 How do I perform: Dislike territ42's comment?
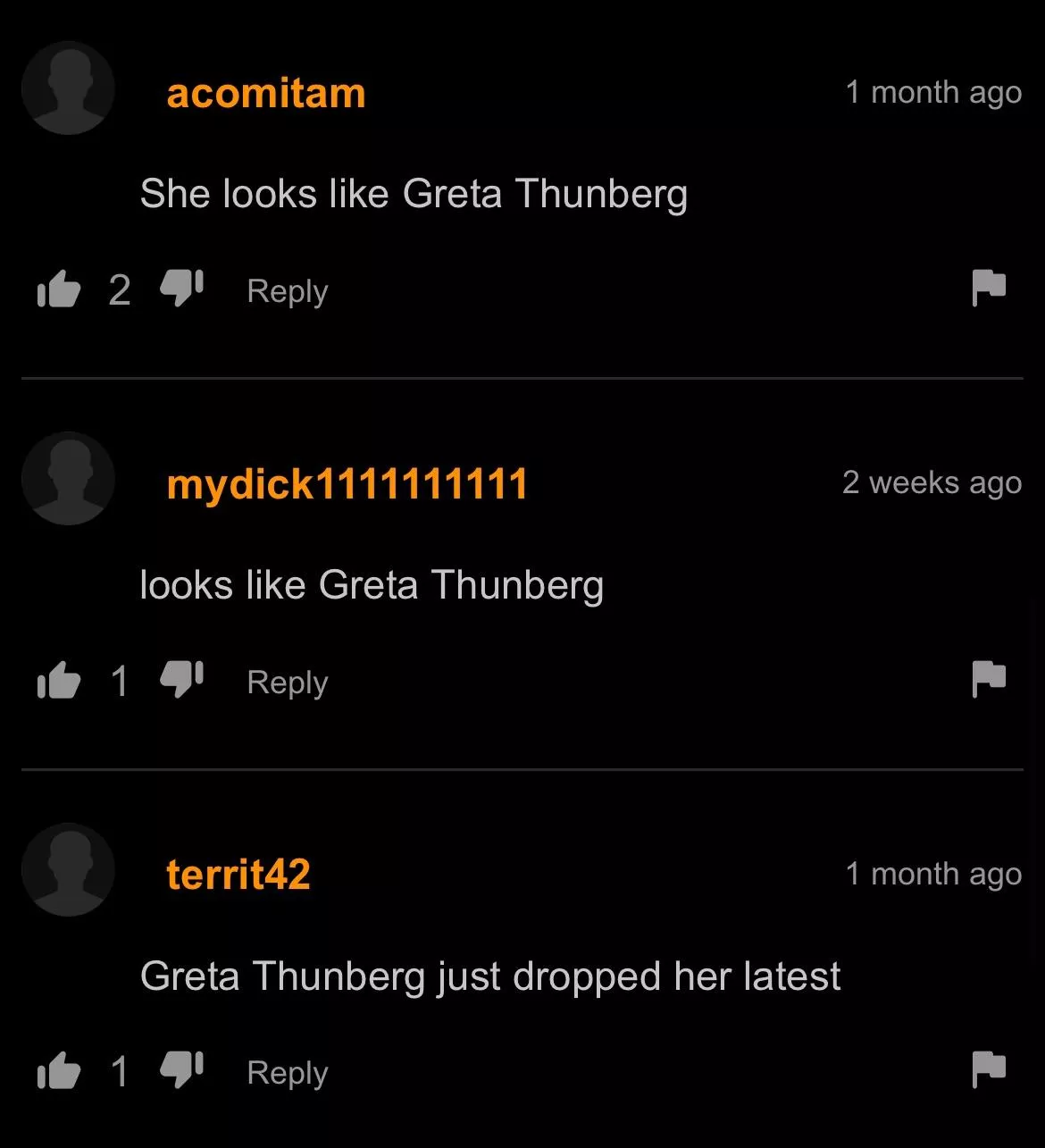coord(181,1069)
